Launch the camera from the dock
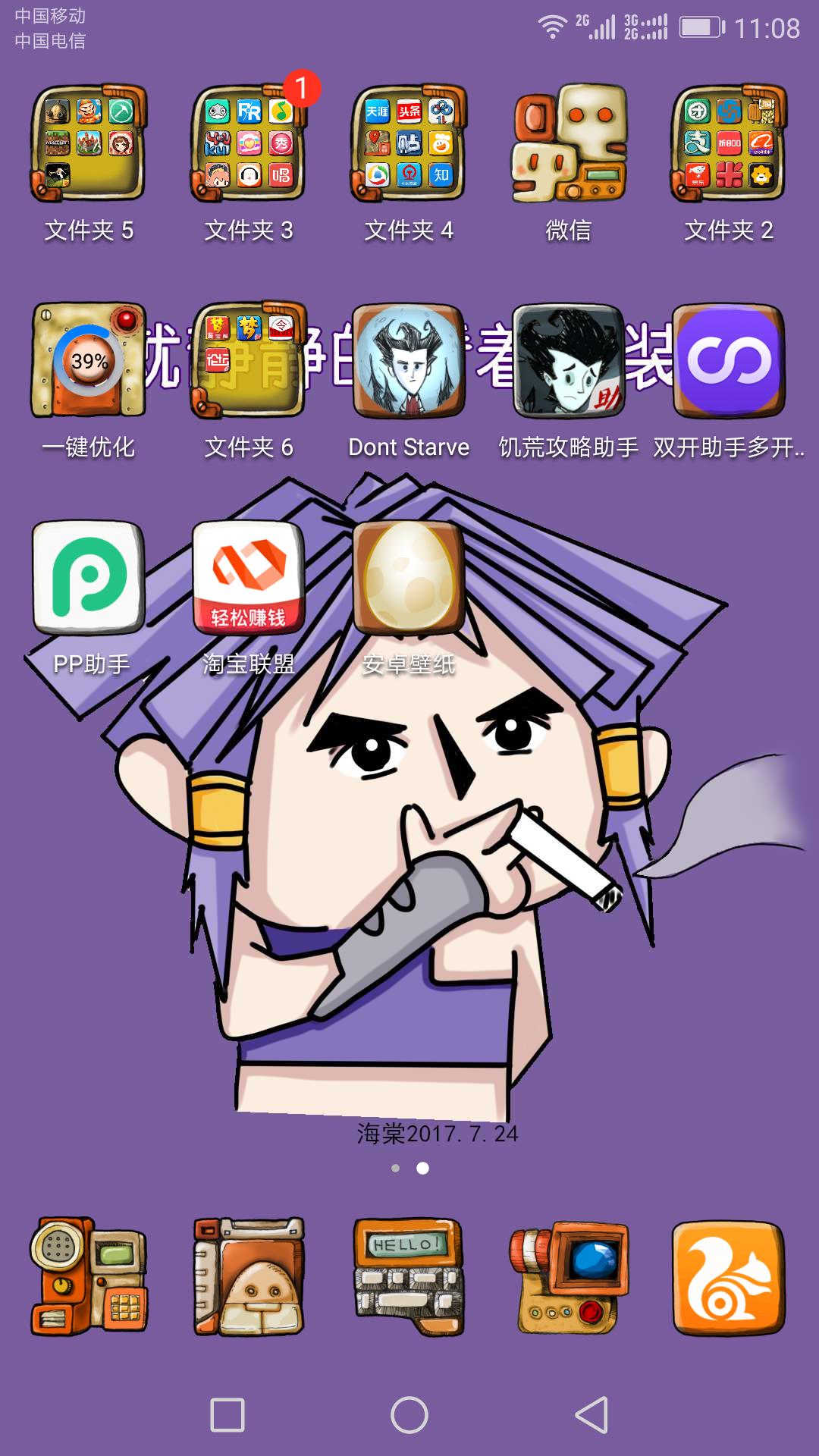The height and width of the screenshot is (1456, 819). point(569,1277)
